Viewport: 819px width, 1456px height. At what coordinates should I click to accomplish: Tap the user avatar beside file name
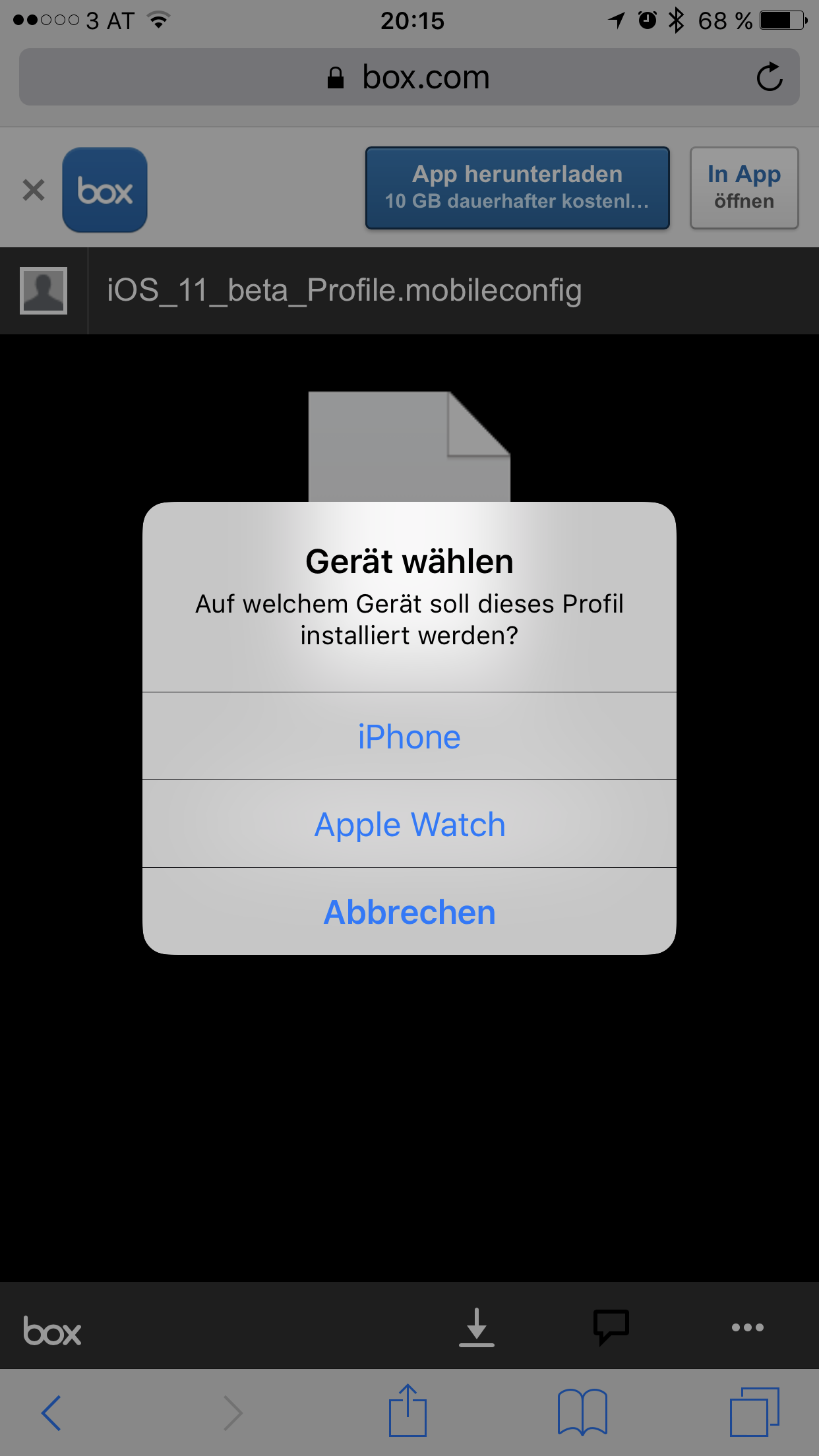coord(44,291)
